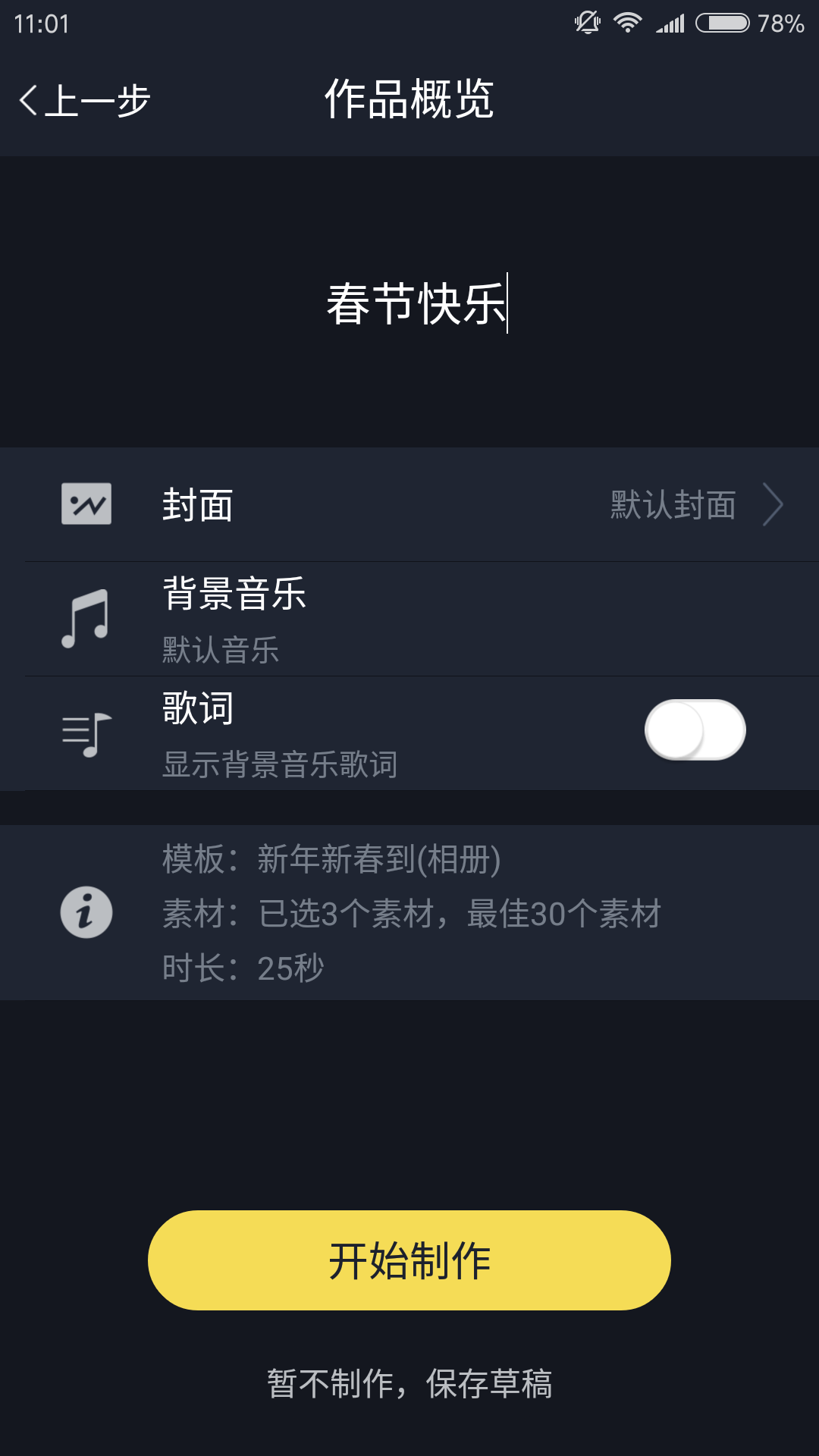This screenshot has height=1456, width=819.
Task: Tap the 开始制作 button
Action: (409, 1260)
